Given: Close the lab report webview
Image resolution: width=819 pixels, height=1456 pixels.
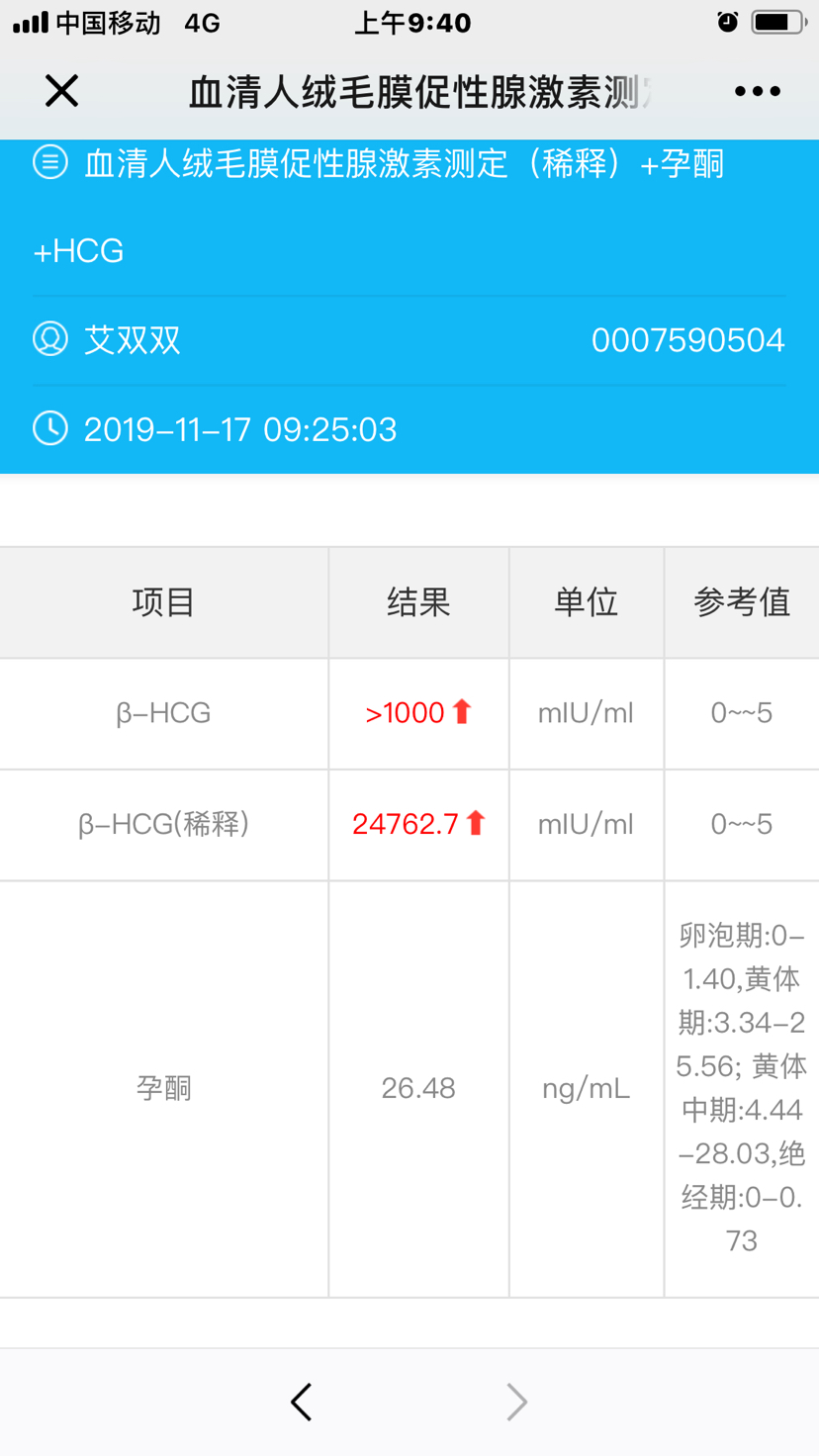Looking at the screenshot, I should pos(61,91).
